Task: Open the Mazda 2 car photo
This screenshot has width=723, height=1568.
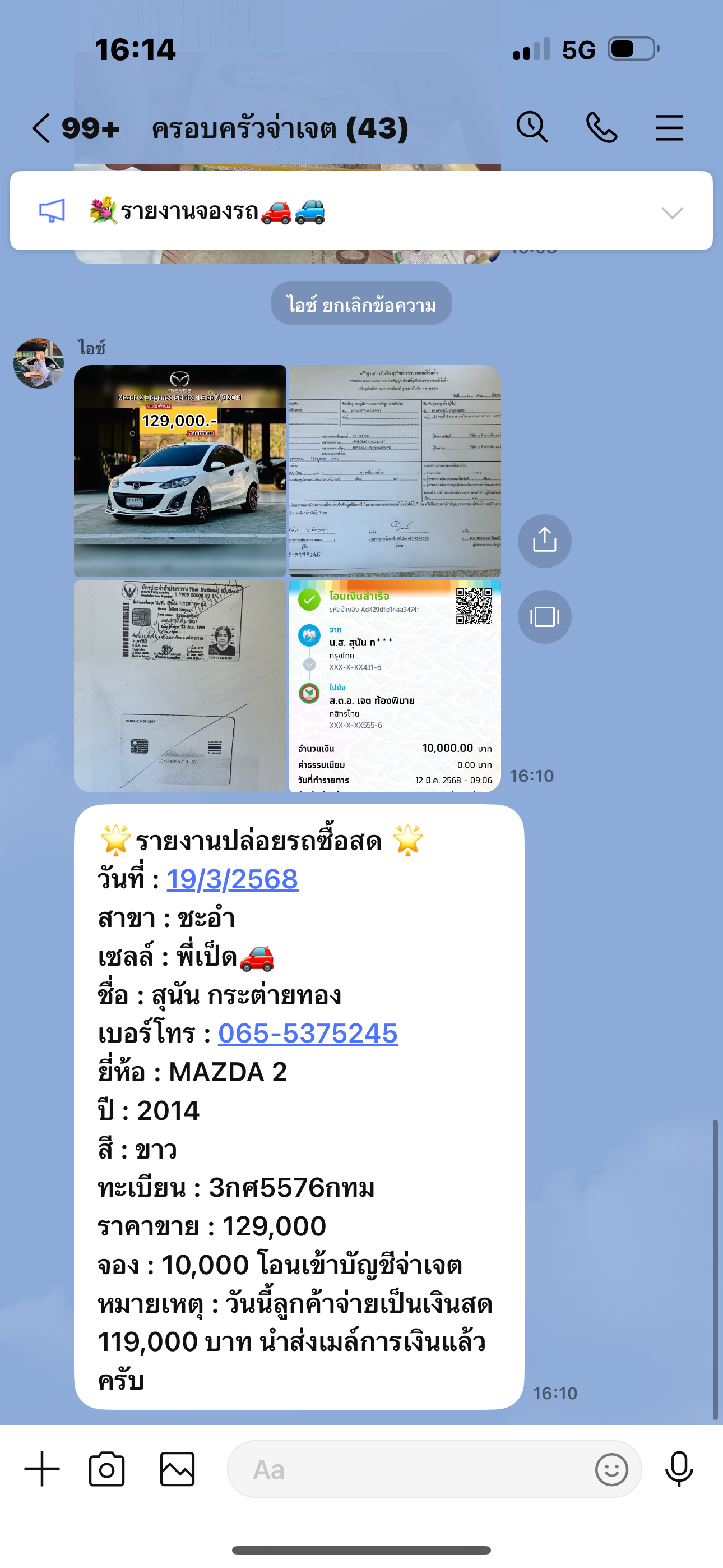Action: (179, 471)
